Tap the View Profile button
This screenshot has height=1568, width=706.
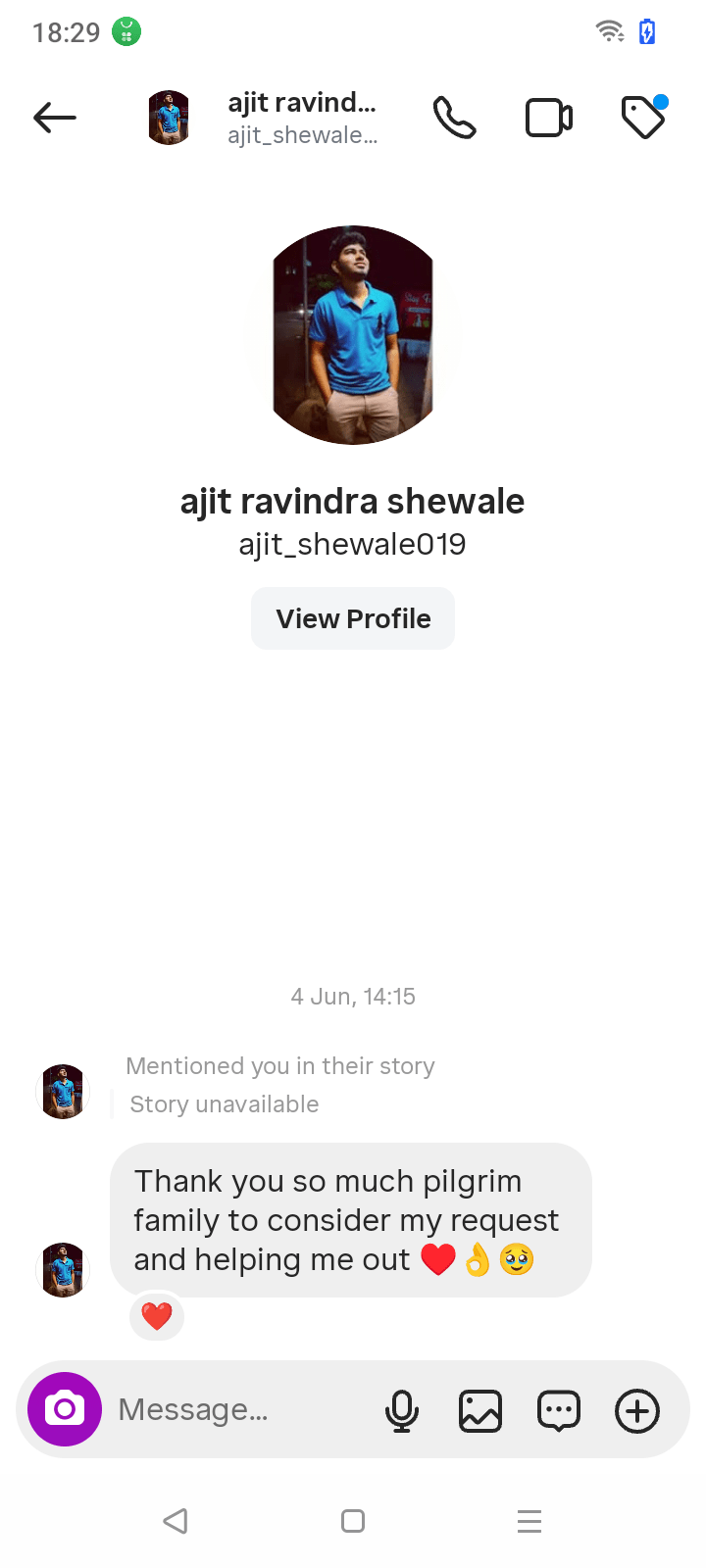353,618
